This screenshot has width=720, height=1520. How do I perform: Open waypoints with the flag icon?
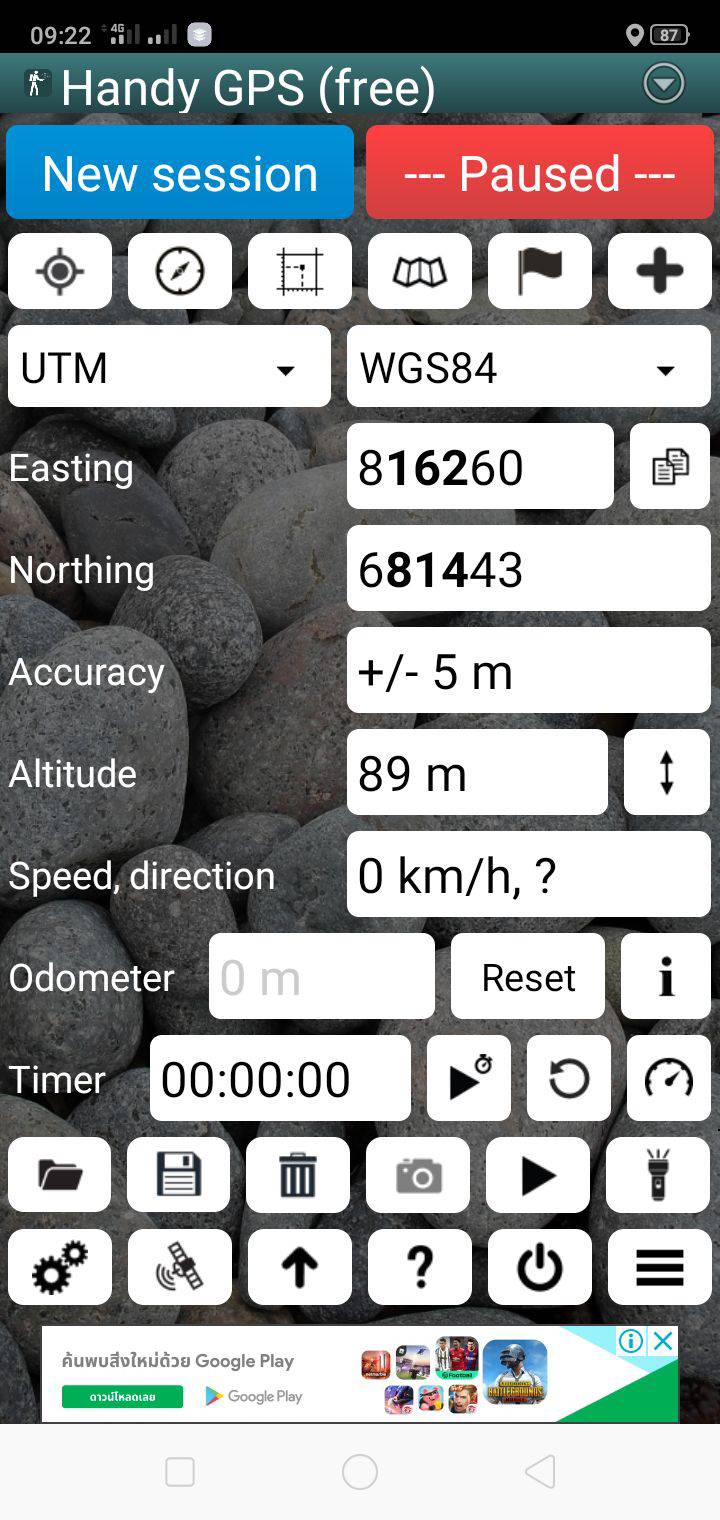pos(540,271)
